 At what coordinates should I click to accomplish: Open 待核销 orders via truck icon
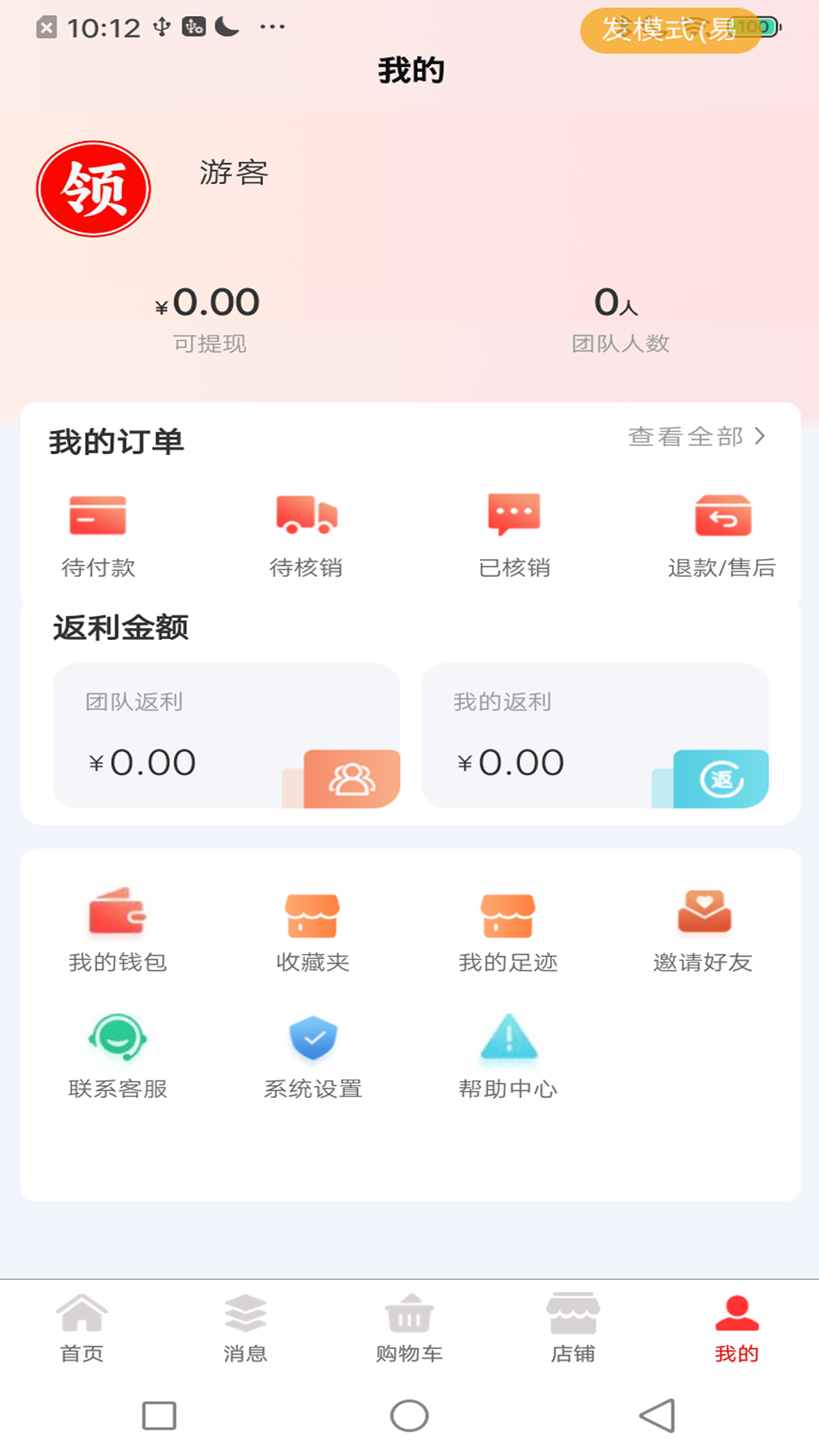point(306,531)
